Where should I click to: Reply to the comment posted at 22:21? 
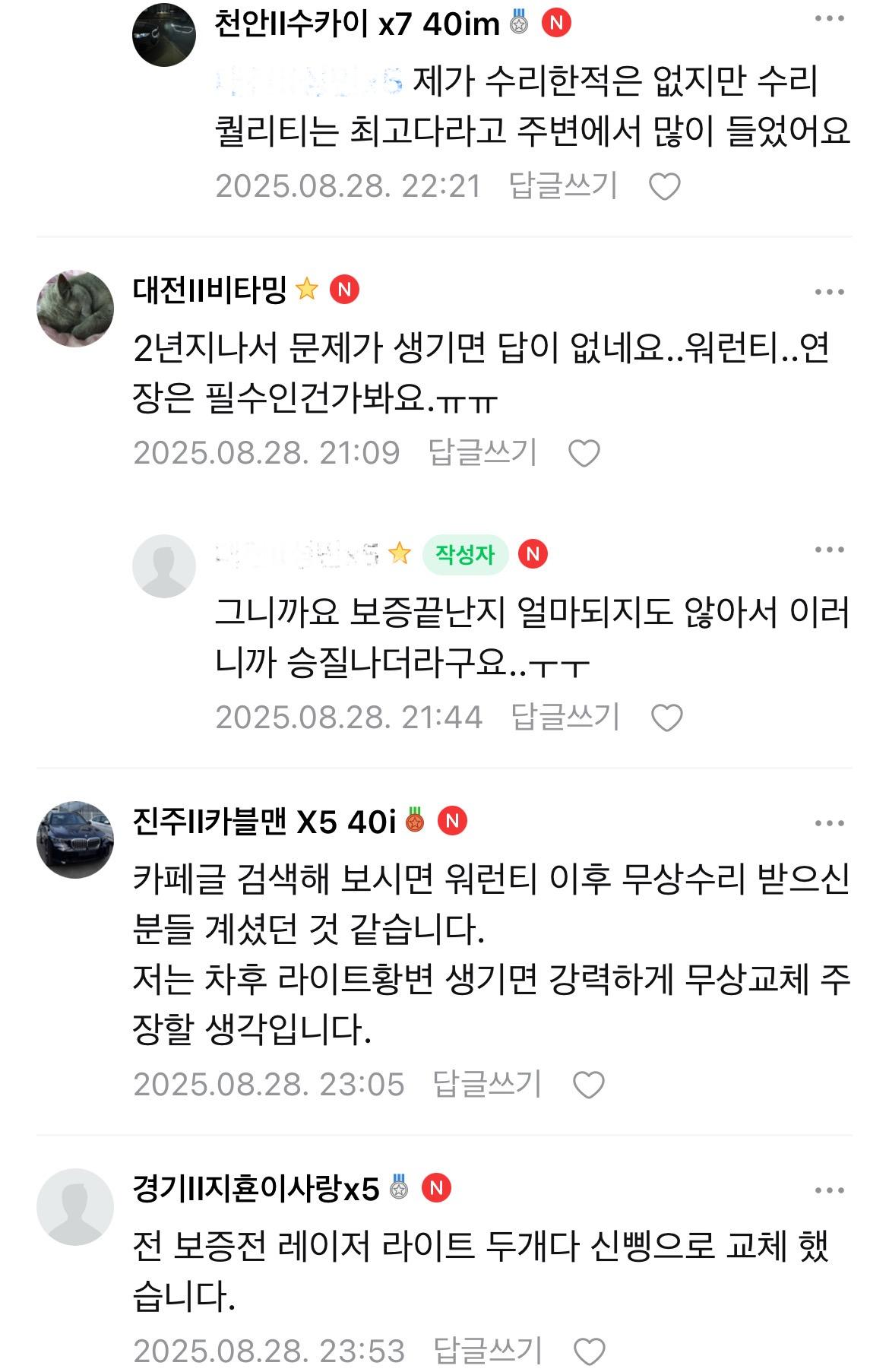coord(563,186)
